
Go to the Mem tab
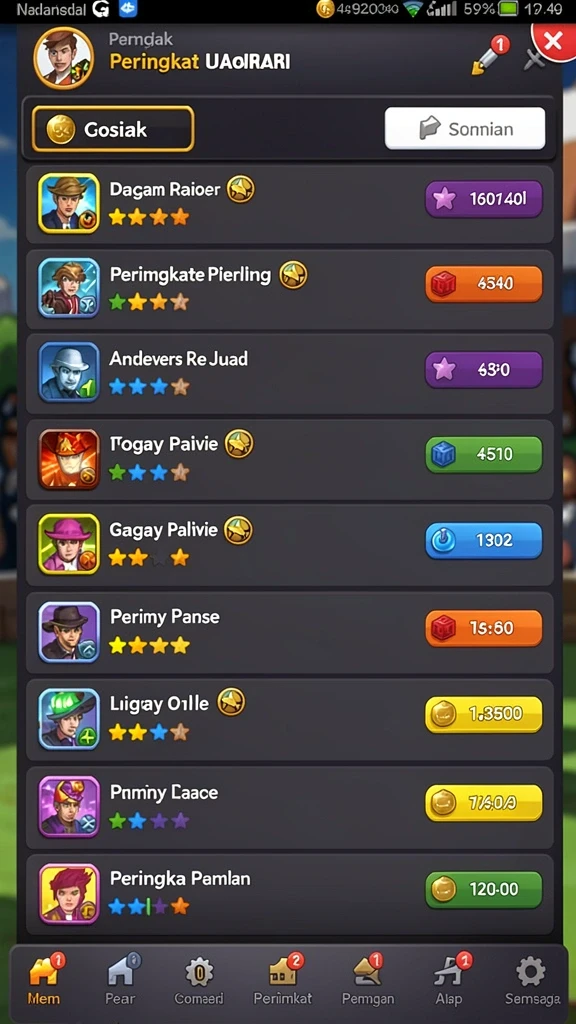click(44, 980)
